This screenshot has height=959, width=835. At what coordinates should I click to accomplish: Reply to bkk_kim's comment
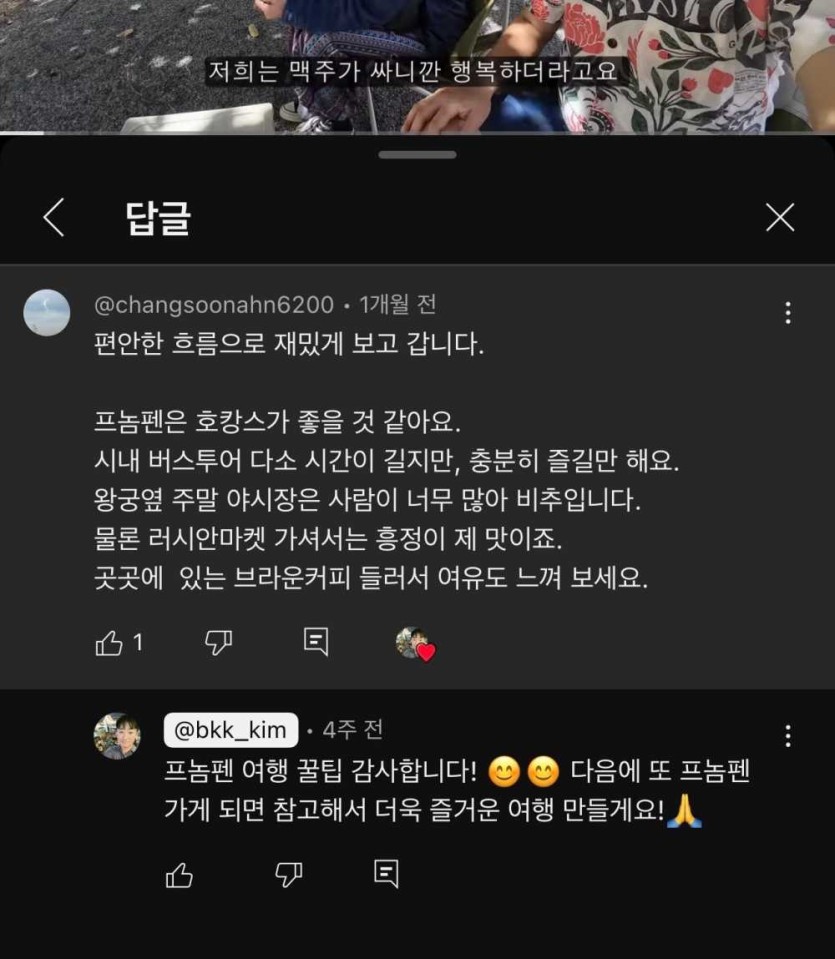tap(386, 875)
